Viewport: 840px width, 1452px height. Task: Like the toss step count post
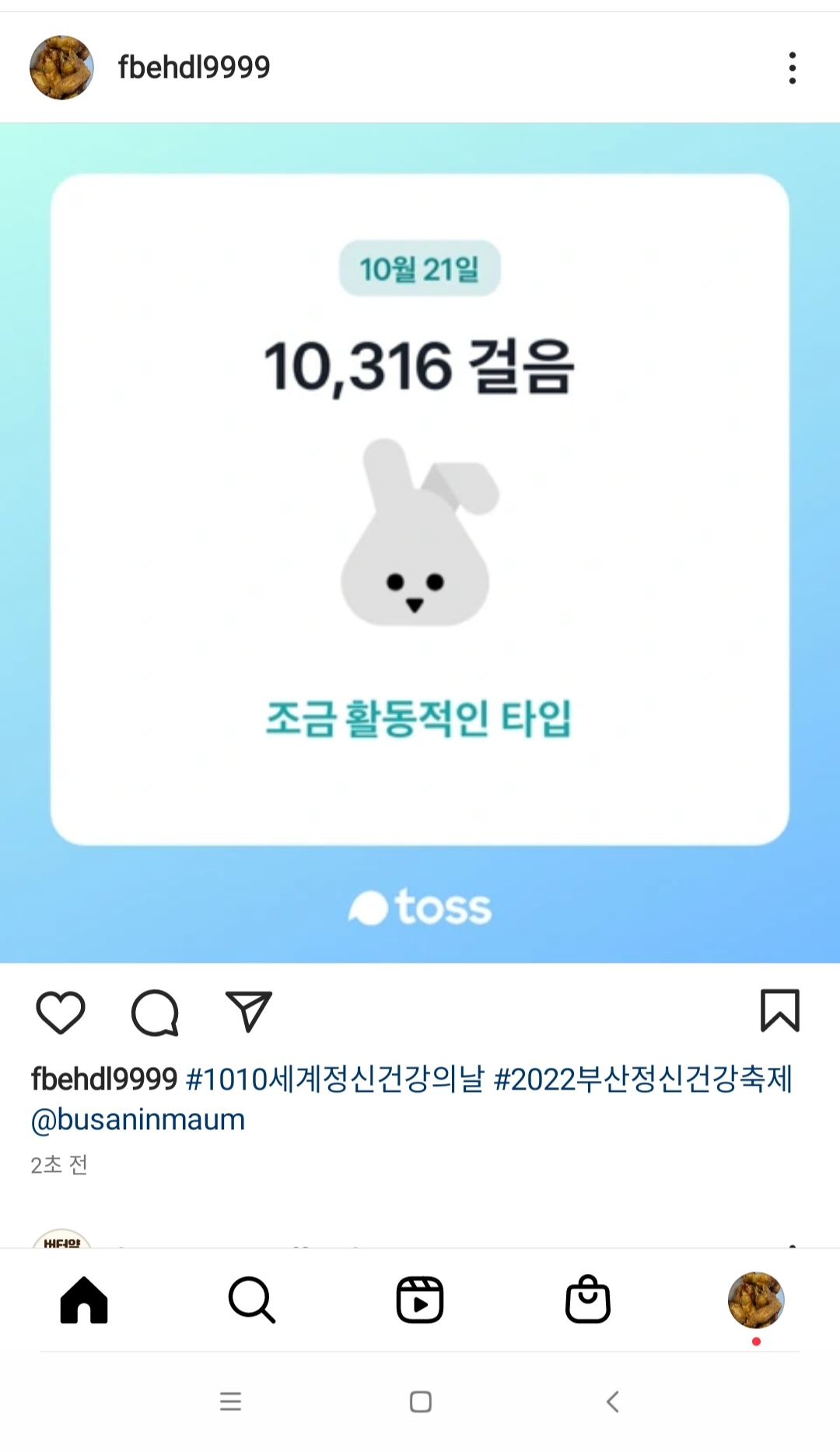[61, 1013]
